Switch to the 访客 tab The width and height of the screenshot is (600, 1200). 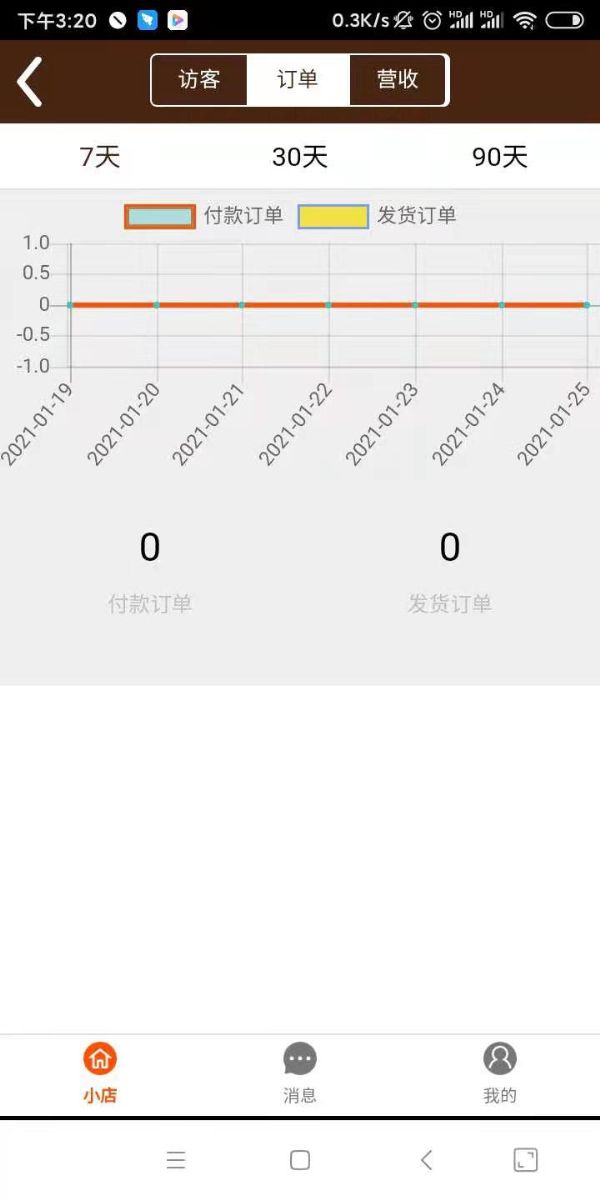(x=199, y=80)
